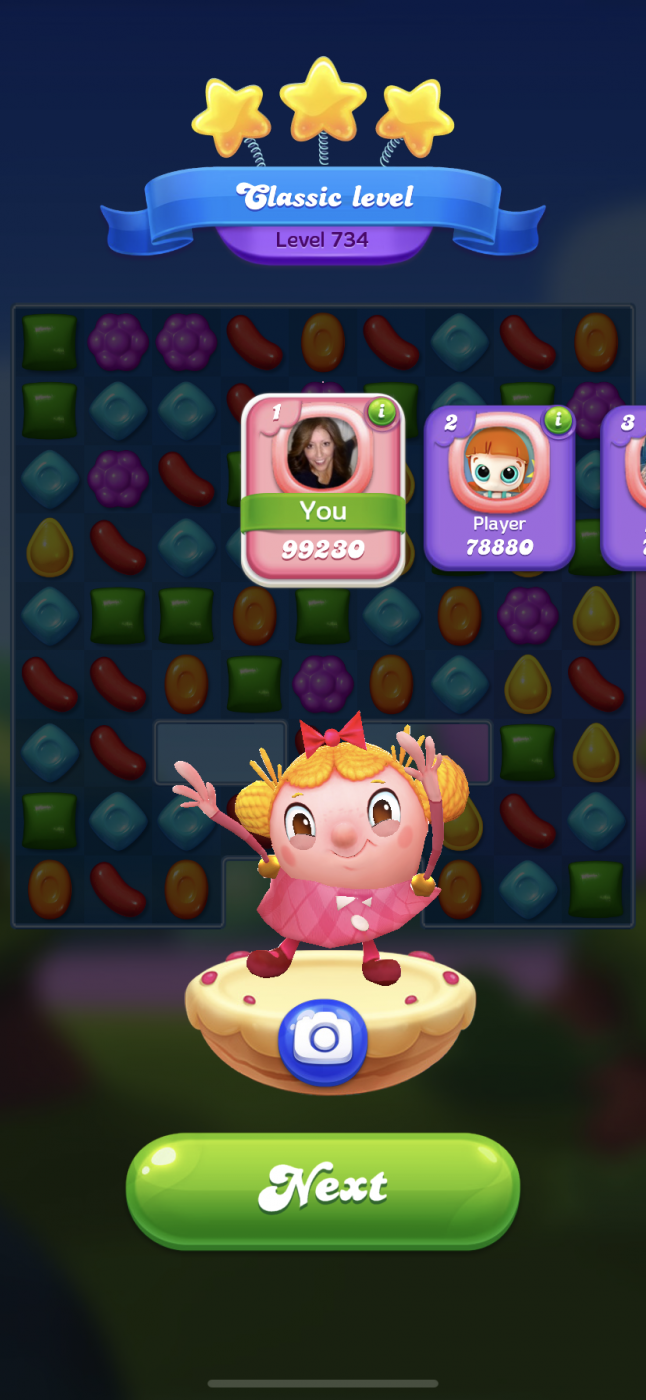Open info icon on your leaderboard card
The width and height of the screenshot is (646, 1400).
click(x=380, y=411)
